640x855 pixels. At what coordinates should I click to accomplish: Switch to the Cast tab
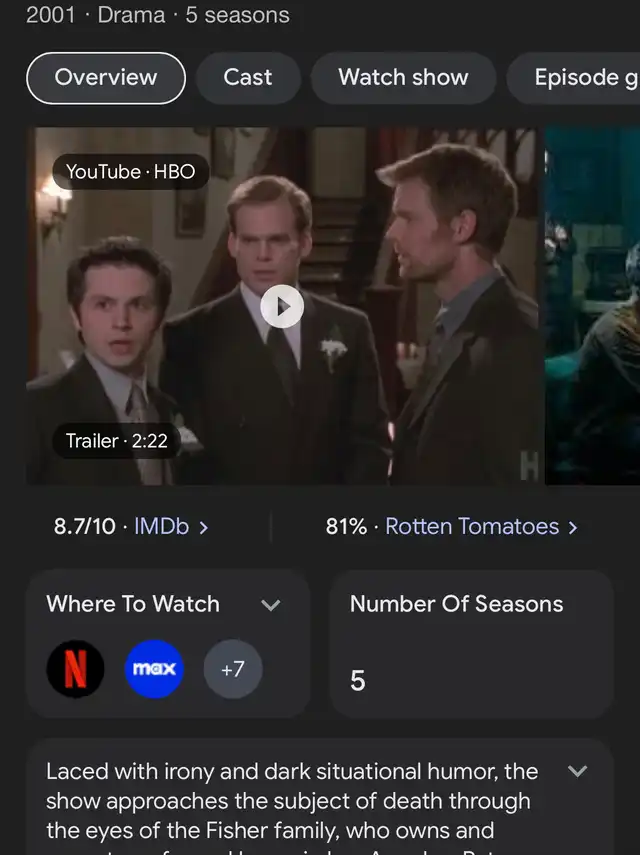tap(247, 78)
